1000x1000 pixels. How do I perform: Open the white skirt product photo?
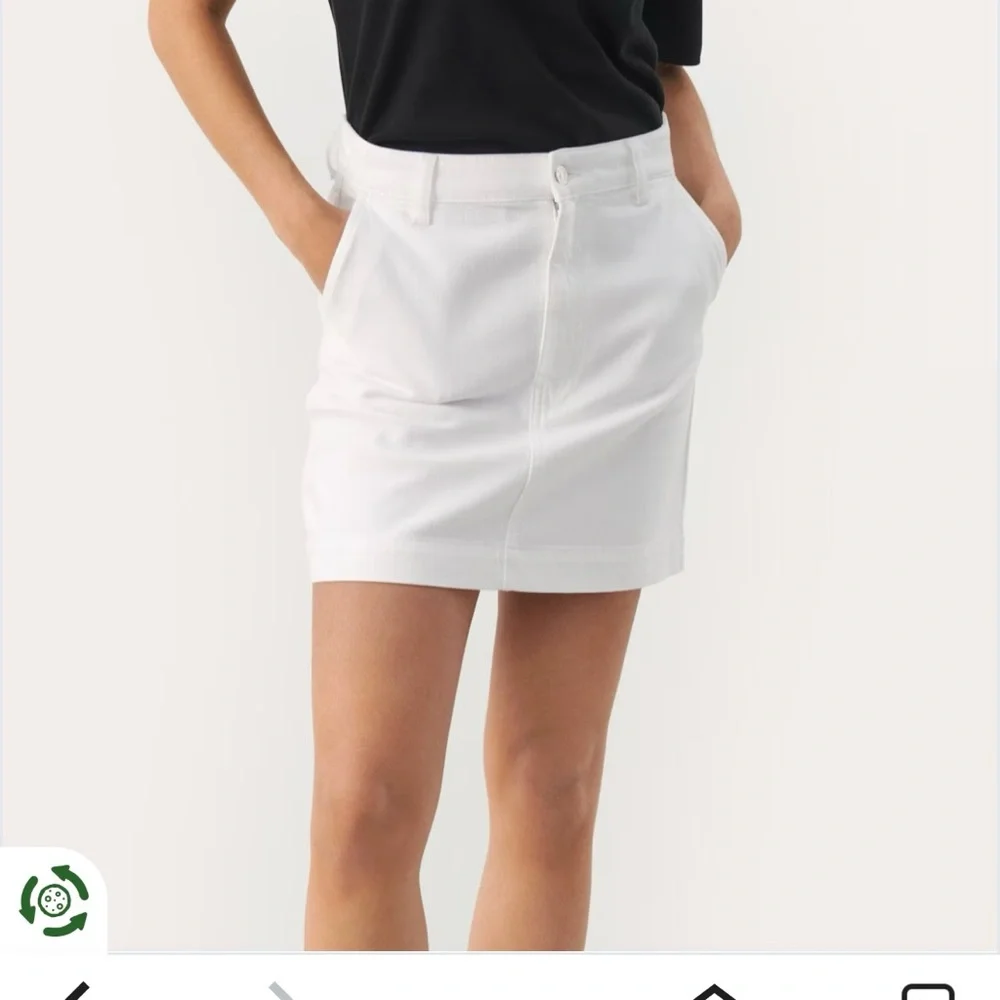[500, 400]
